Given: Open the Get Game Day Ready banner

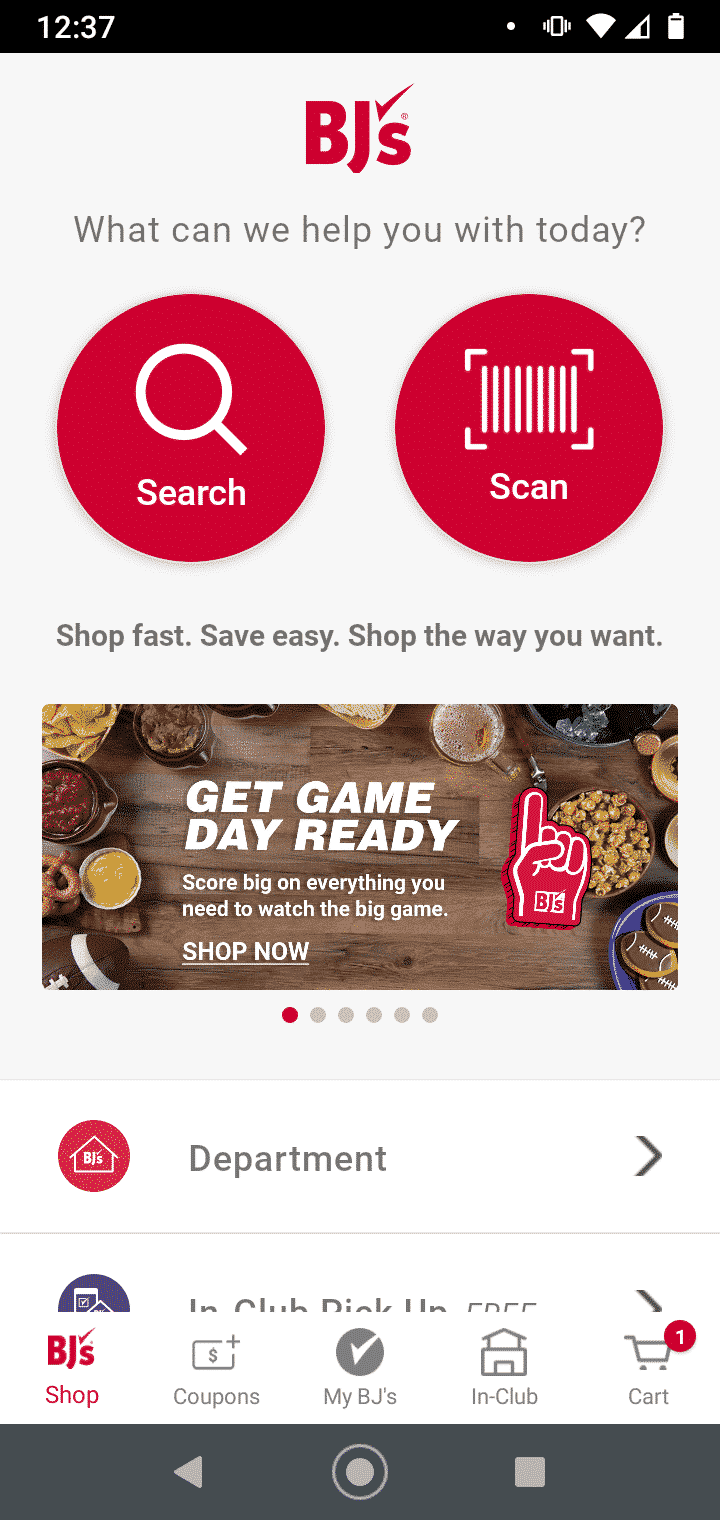Looking at the screenshot, I should point(360,847).
